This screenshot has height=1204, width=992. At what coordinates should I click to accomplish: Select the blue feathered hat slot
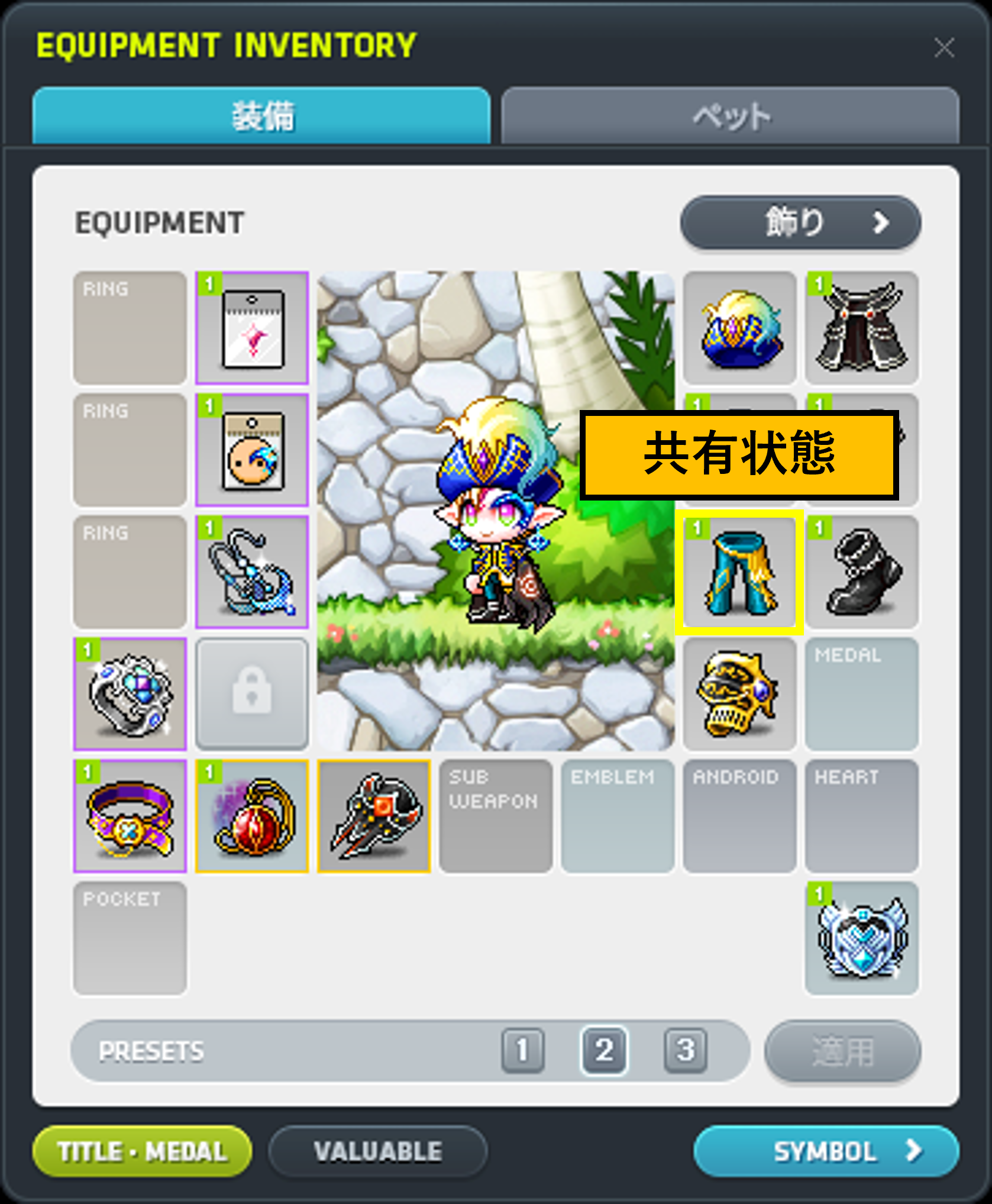click(x=739, y=328)
